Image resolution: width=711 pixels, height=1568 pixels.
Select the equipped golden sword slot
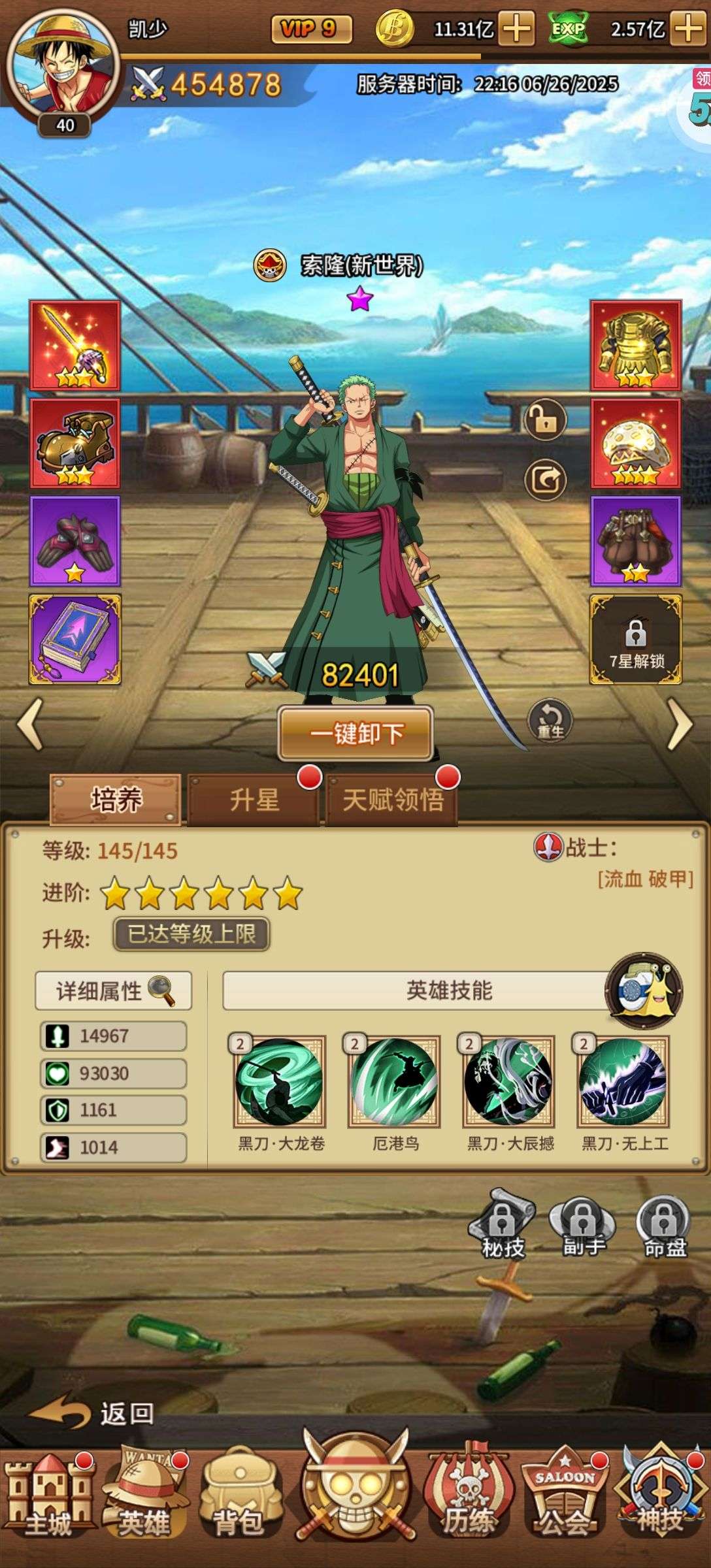74,346
